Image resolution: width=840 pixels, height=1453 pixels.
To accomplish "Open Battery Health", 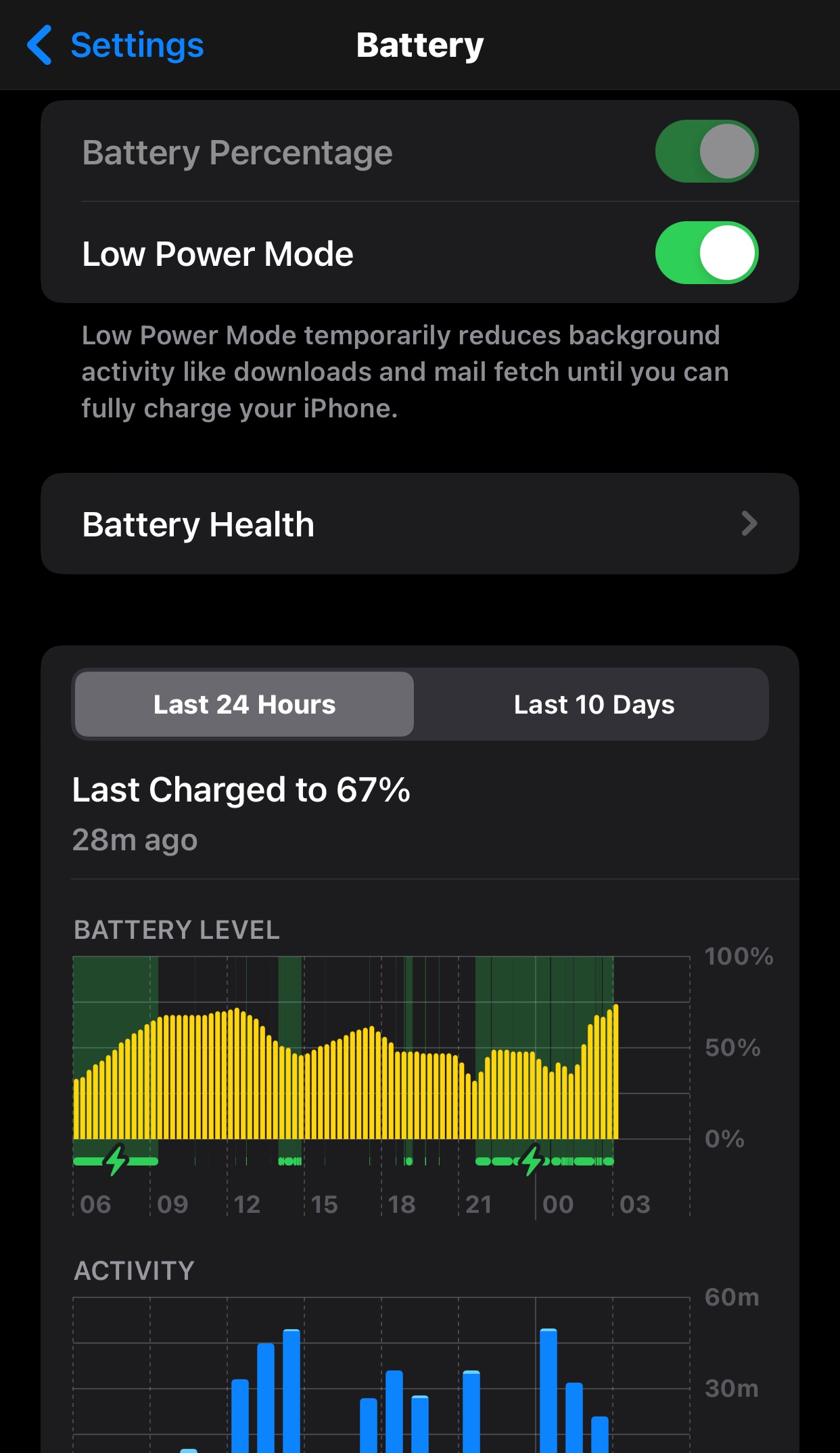I will [x=420, y=524].
